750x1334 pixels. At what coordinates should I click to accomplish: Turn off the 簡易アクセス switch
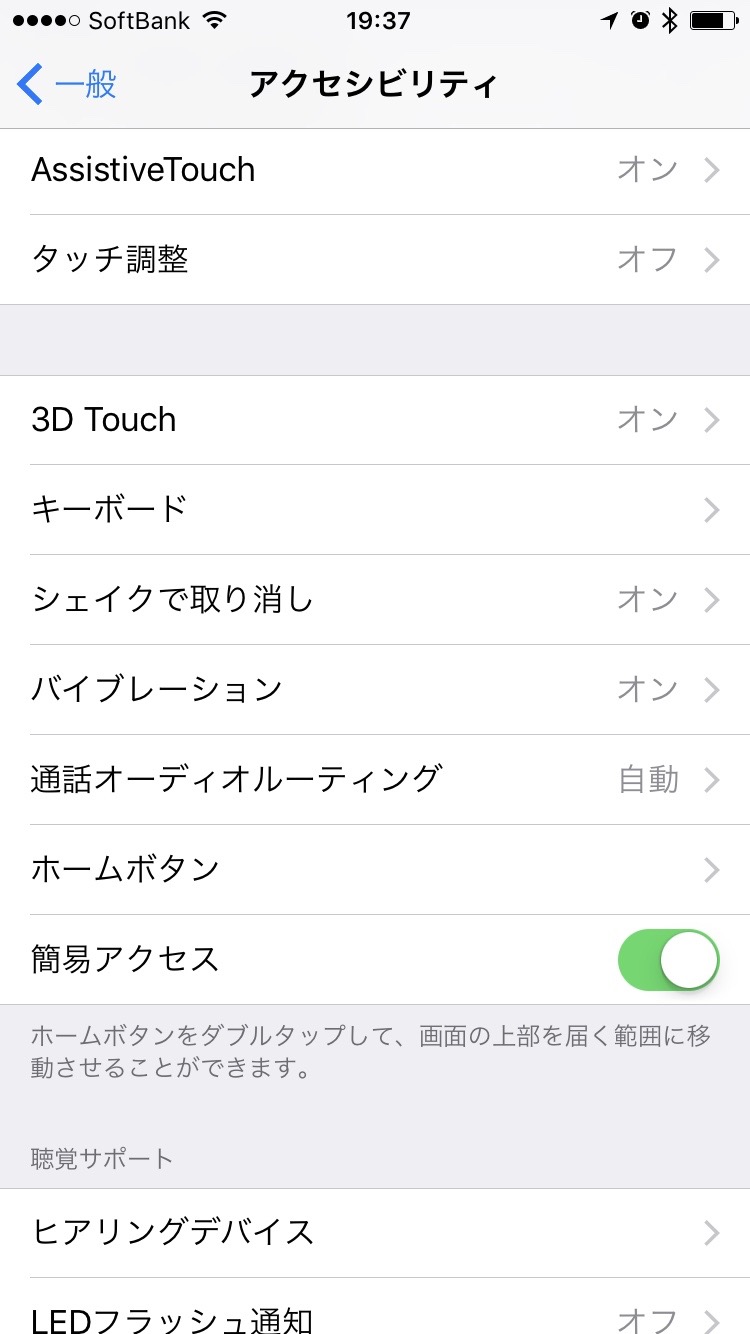point(669,960)
